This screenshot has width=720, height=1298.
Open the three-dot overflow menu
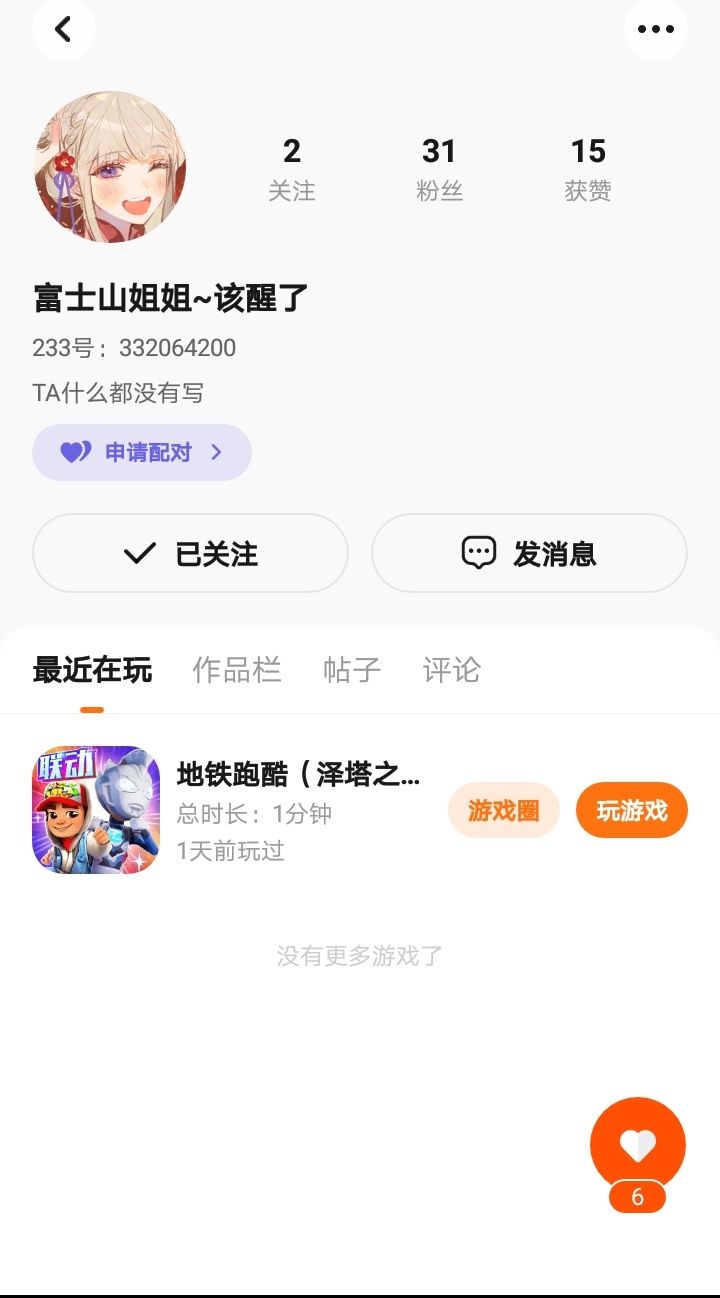pos(655,29)
